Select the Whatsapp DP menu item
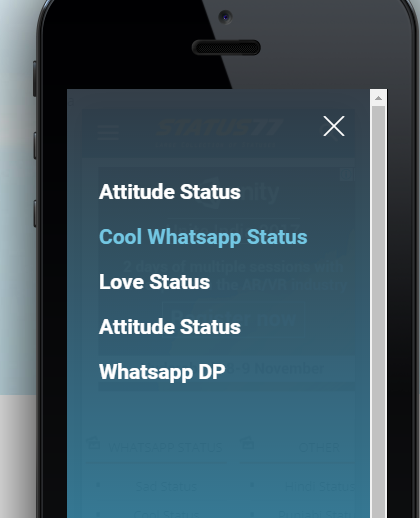The image size is (420, 518). click(x=162, y=372)
